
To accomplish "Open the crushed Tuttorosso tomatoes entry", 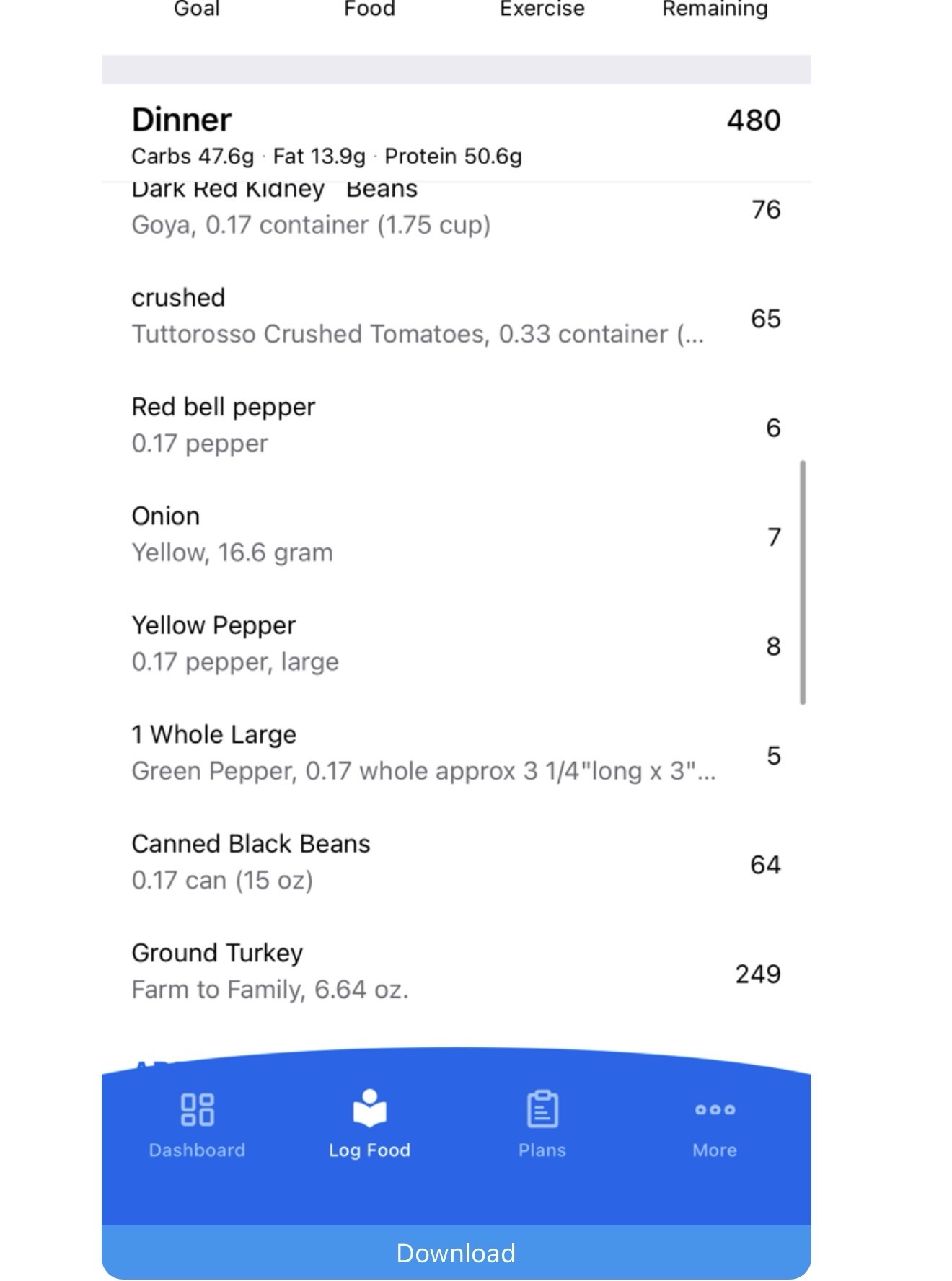I will 456,317.
